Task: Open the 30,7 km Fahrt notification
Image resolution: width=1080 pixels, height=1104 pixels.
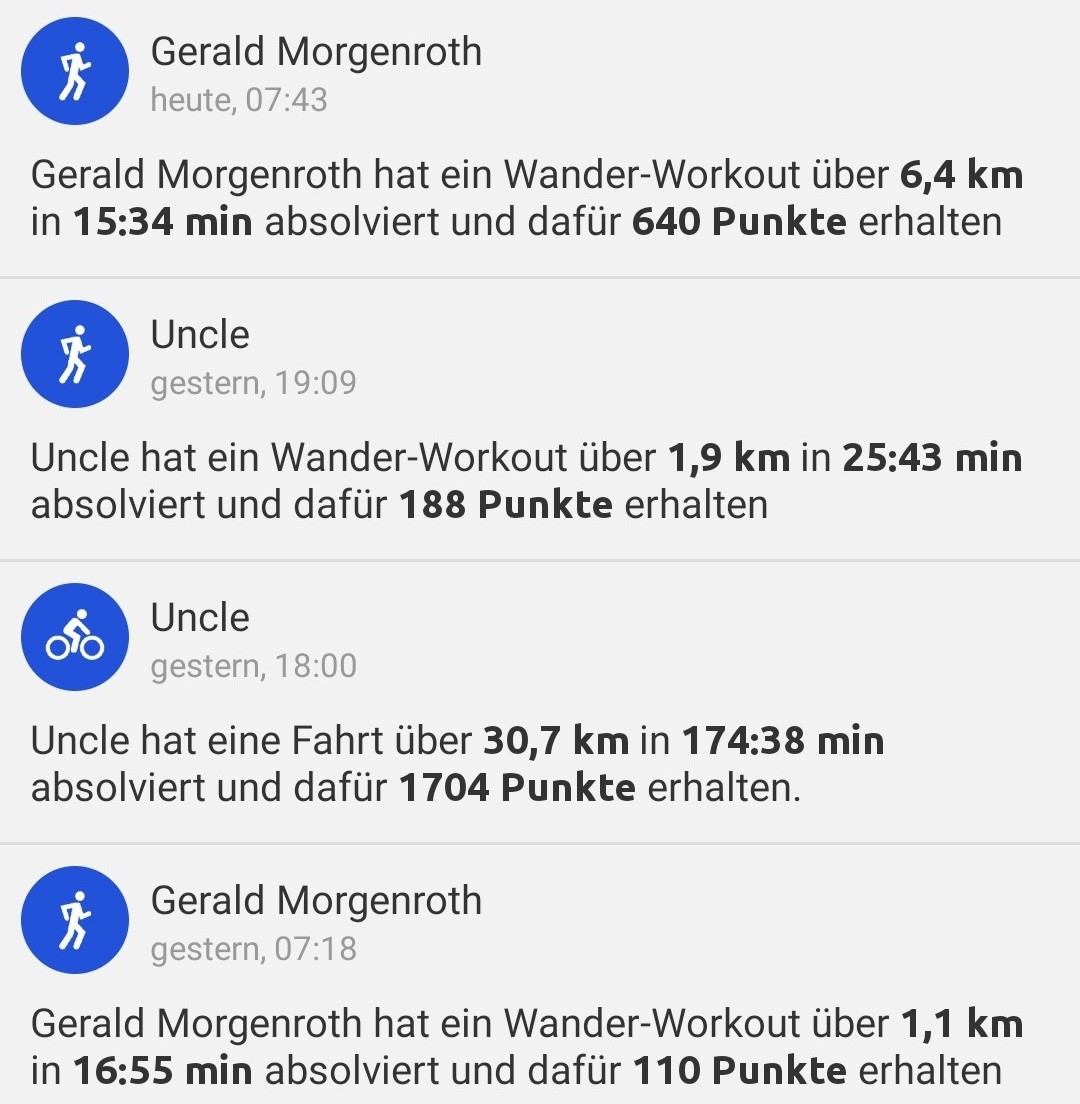Action: pos(540,740)
